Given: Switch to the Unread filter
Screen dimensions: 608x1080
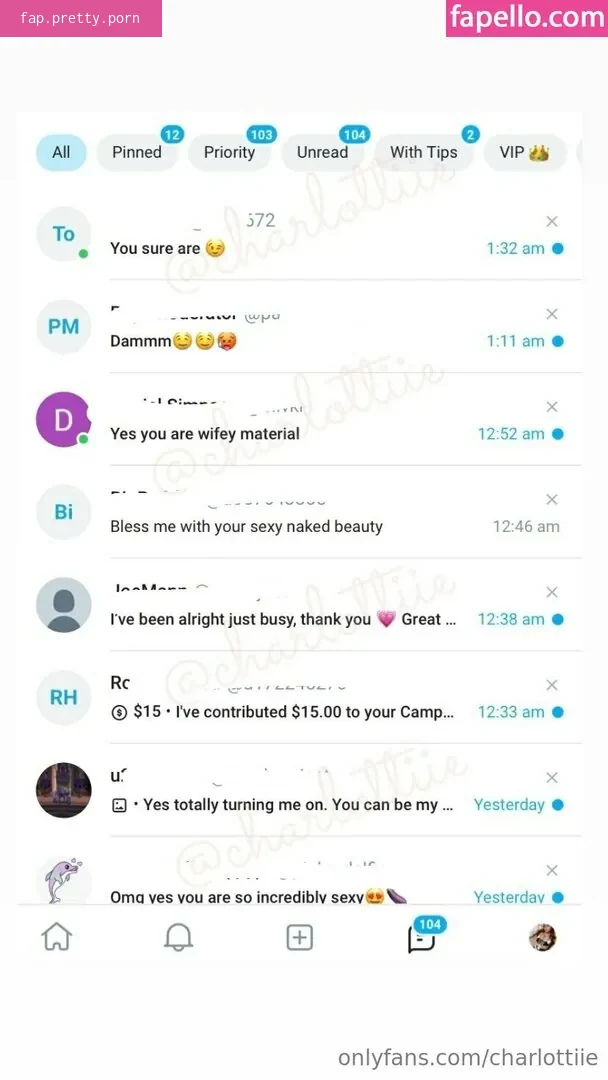Looking at the screenshot, I should click(x=322, y=152).
